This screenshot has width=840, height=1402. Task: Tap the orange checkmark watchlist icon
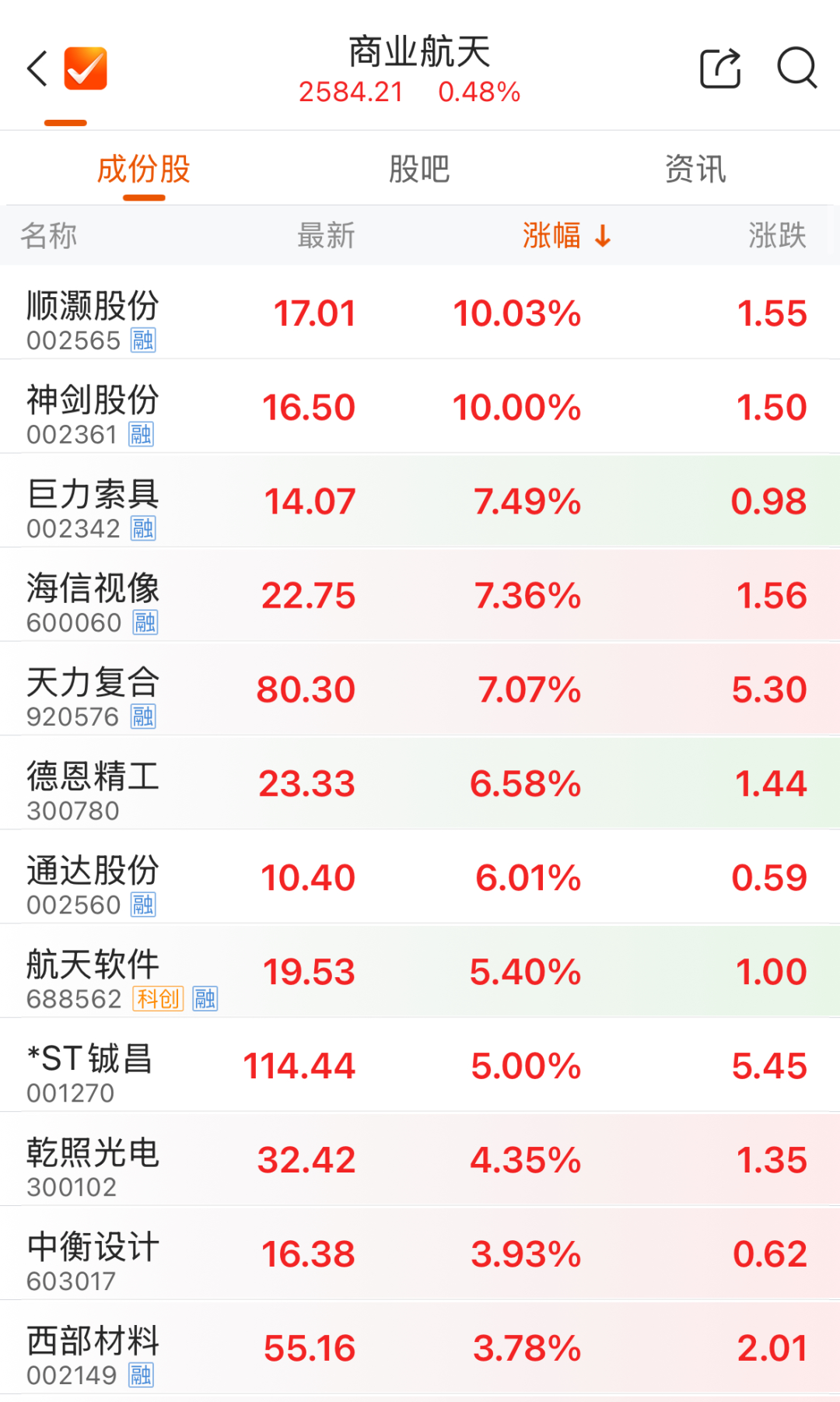[86, 68]
